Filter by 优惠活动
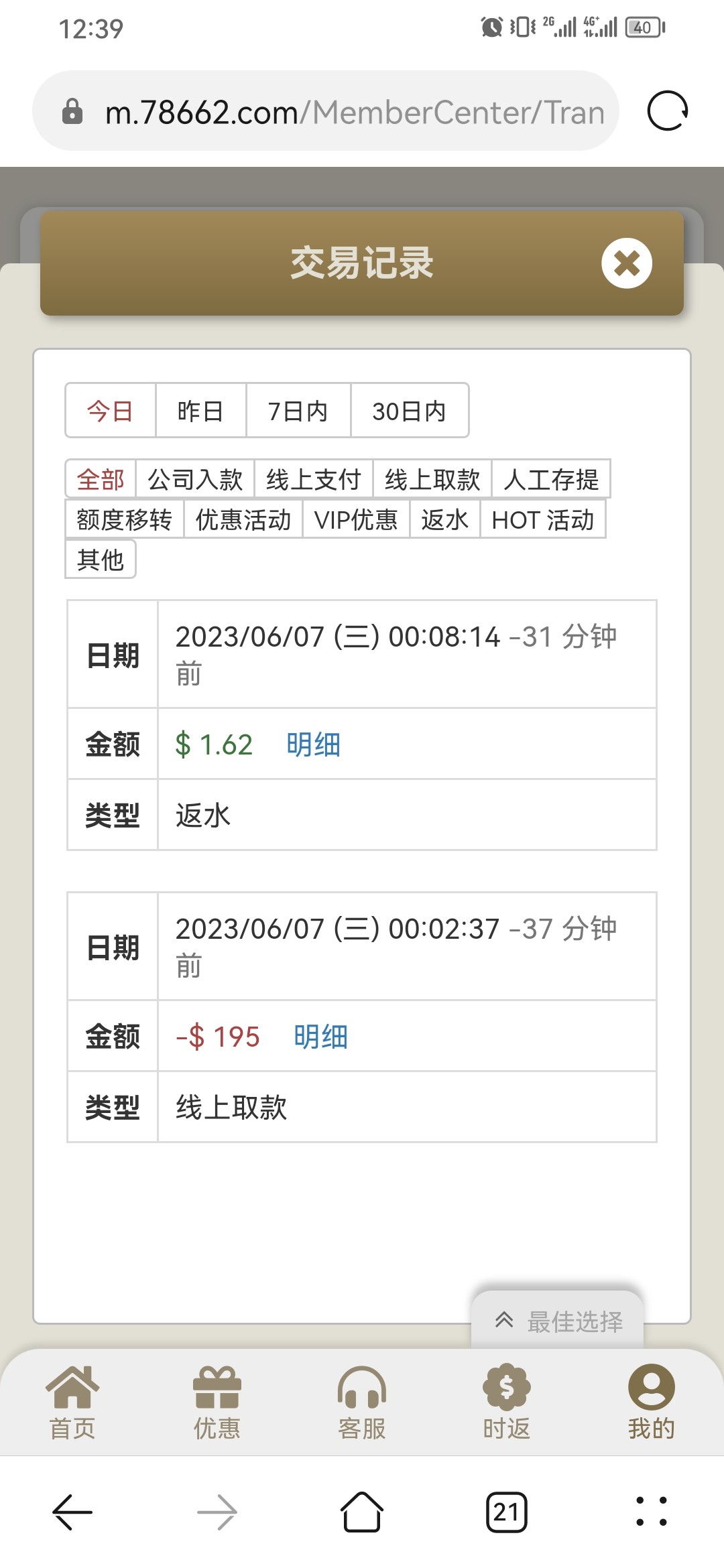Viewport: 724px width, 1568px height. coord(243,519)
